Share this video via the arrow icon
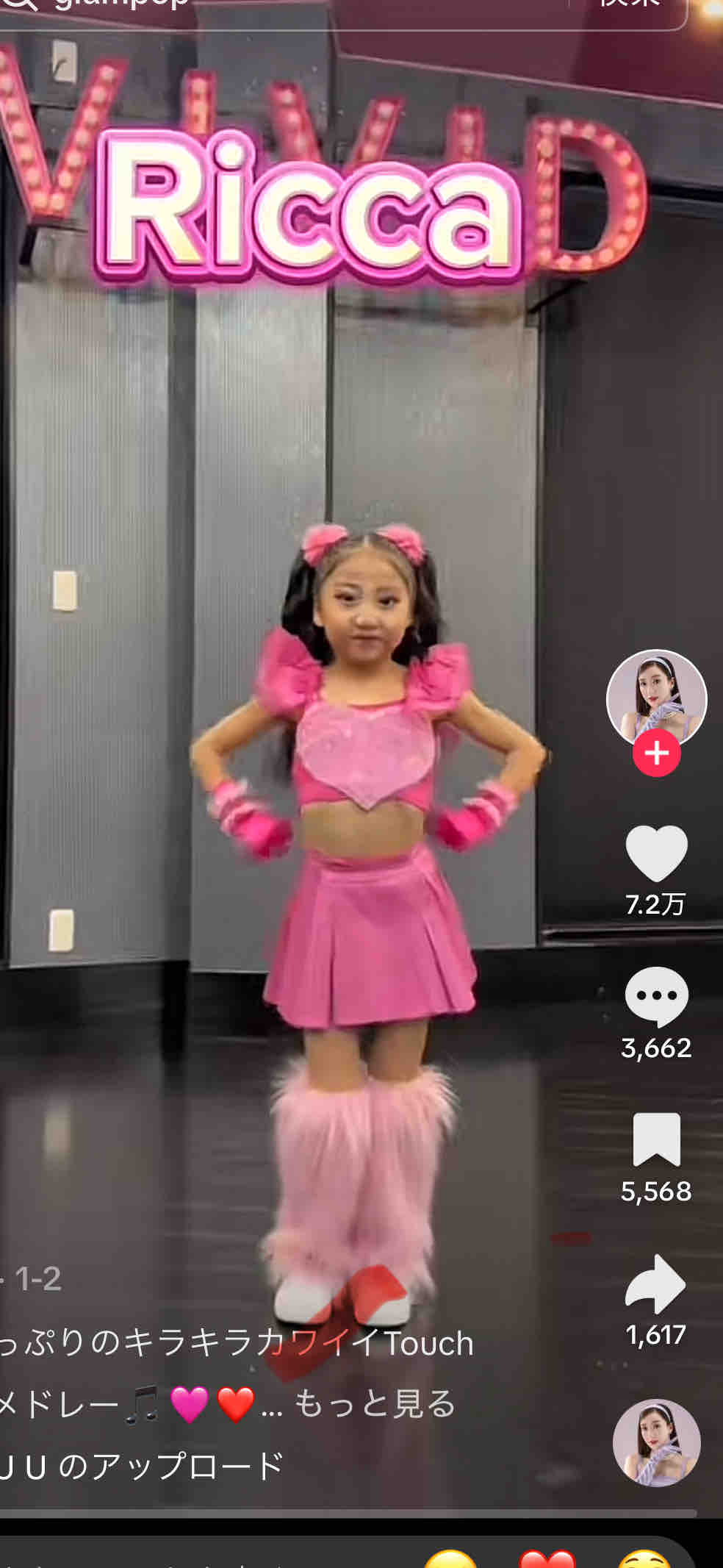Screen dimensions: 723x1568 (656, 1284)
